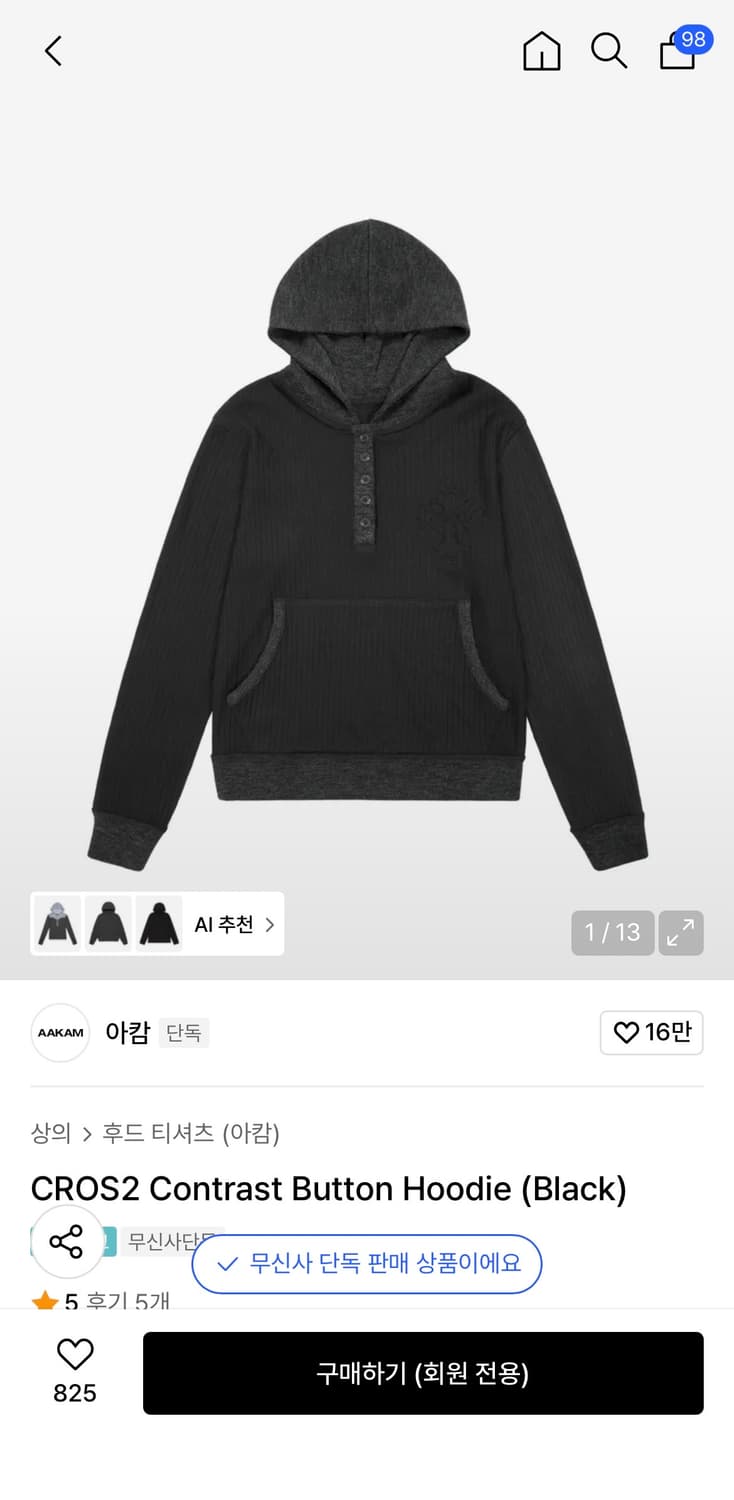
Task: Tap the star rating icon
Action: point(44,1300)
